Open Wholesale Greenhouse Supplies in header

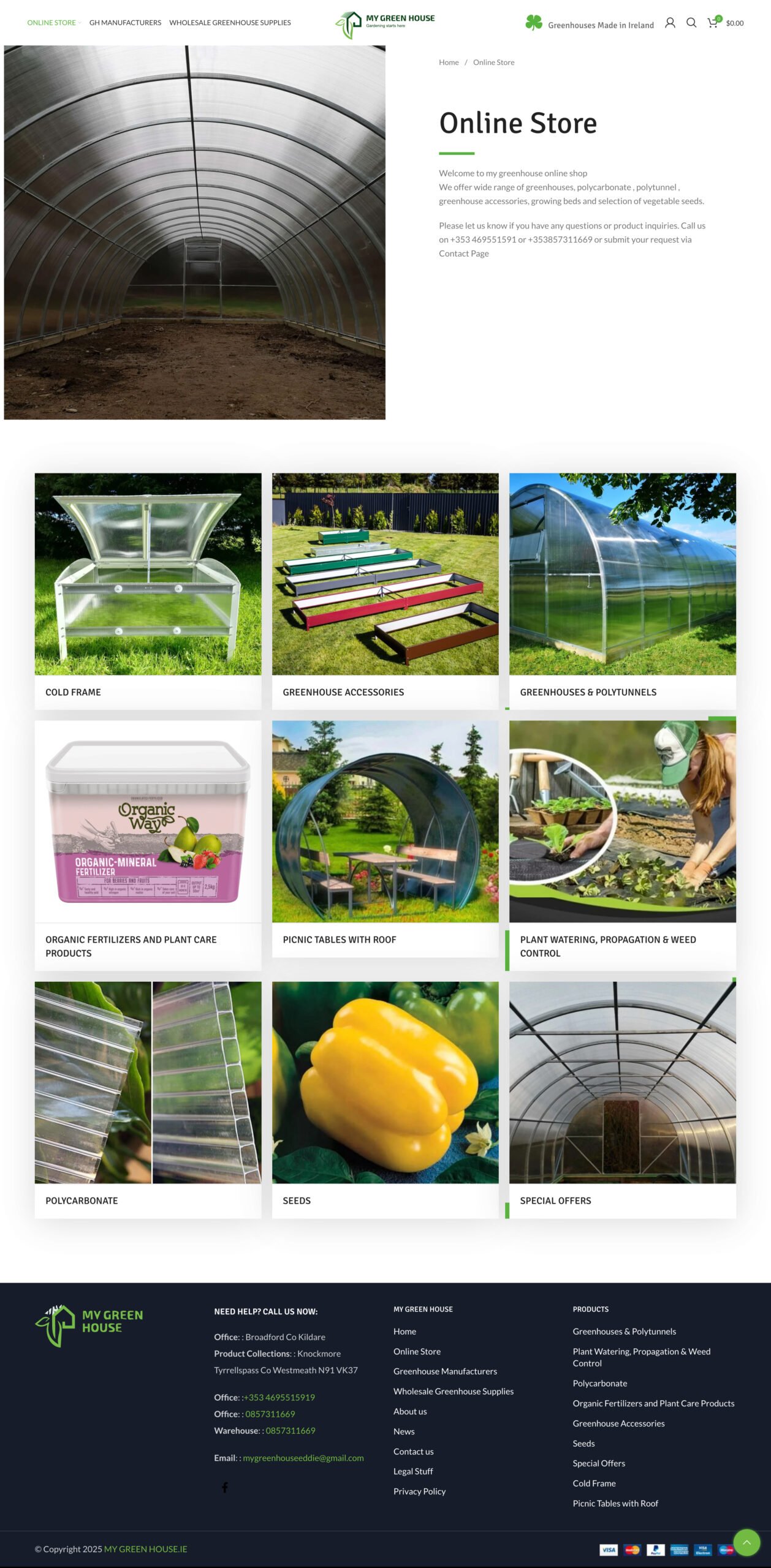pos(230,23)
